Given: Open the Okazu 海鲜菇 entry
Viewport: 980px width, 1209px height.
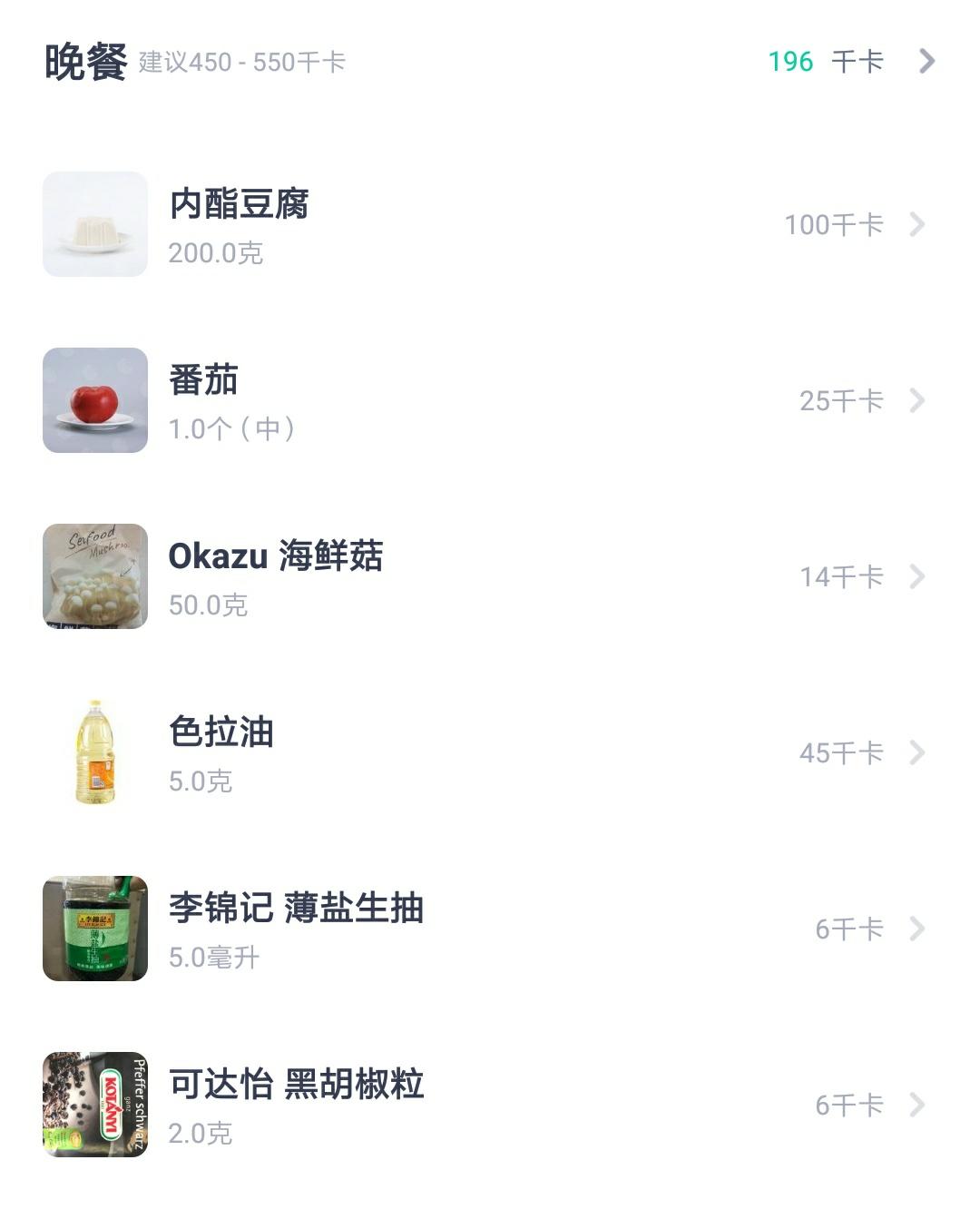Looking at the screenshot, I should [x=490, y=576].
